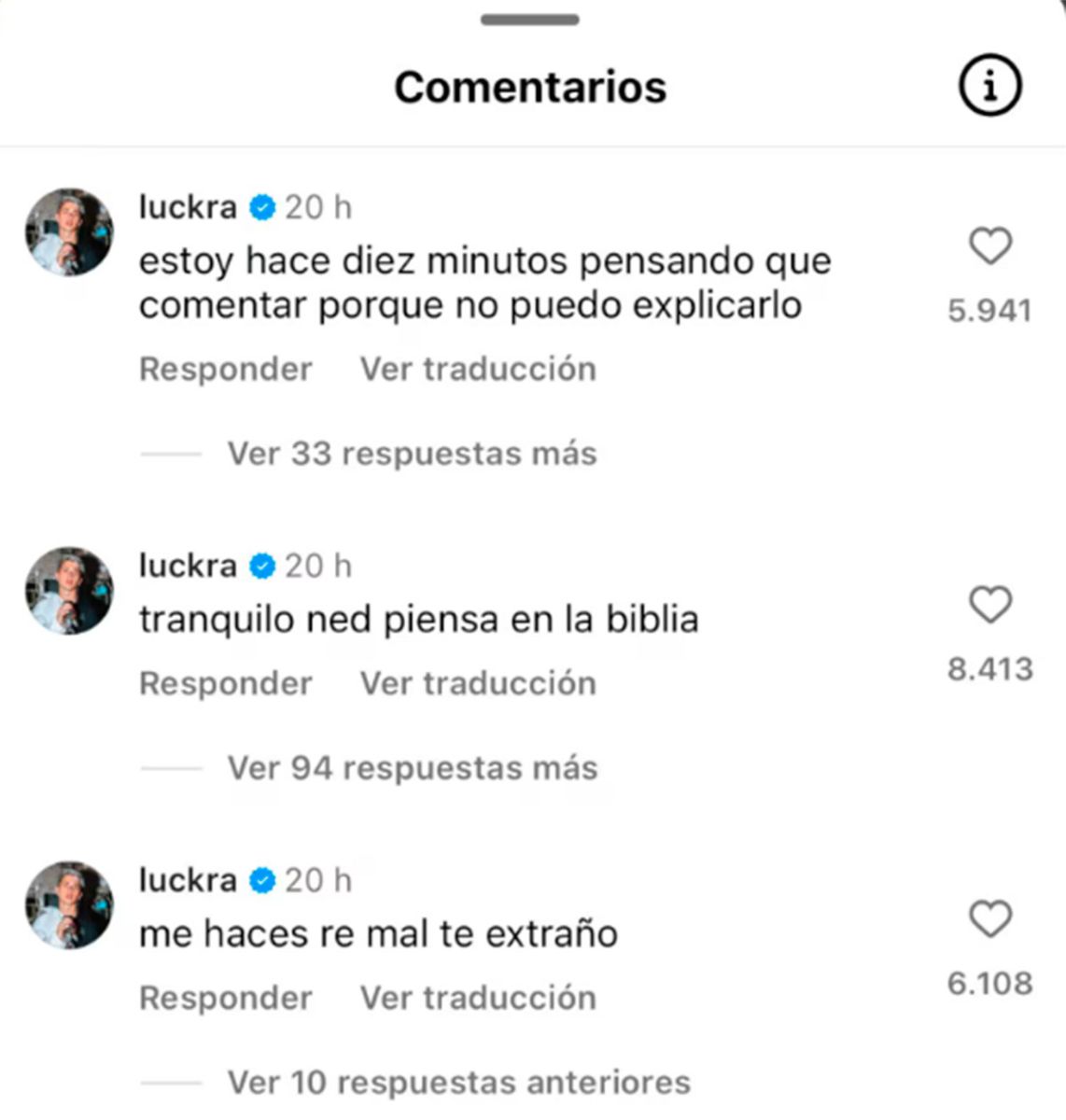Show "Ver 10 respuestas anteriores"
The height and width of the screenshot is (1120, 1066).
coord(458,1083)
